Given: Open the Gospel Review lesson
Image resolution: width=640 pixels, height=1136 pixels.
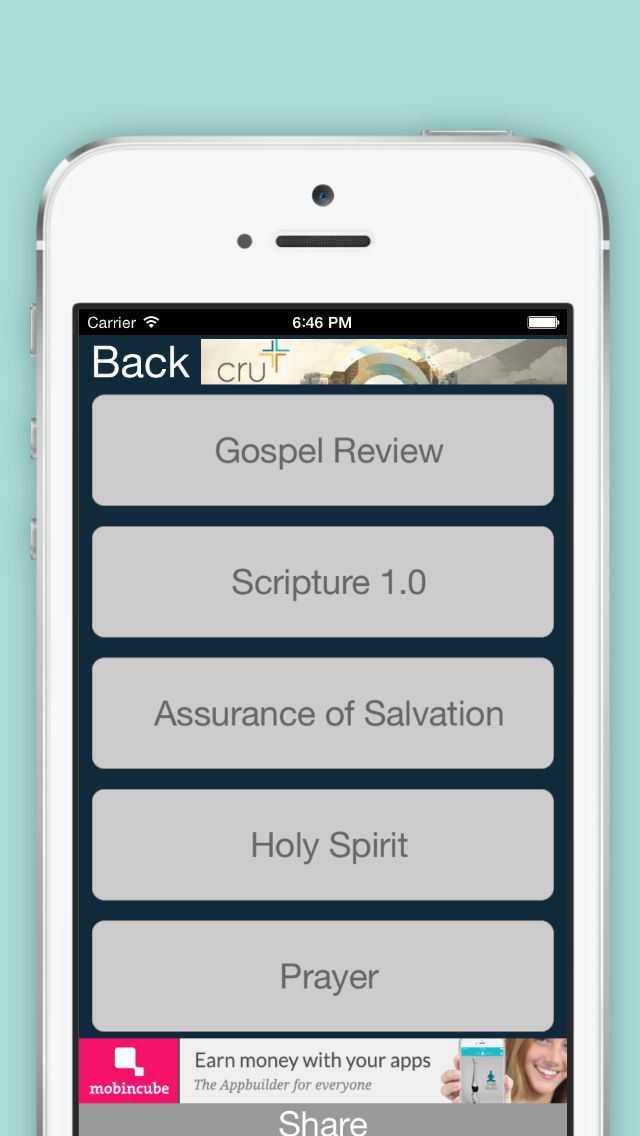Looking at the screenshot, I should (x=323, y=450).
